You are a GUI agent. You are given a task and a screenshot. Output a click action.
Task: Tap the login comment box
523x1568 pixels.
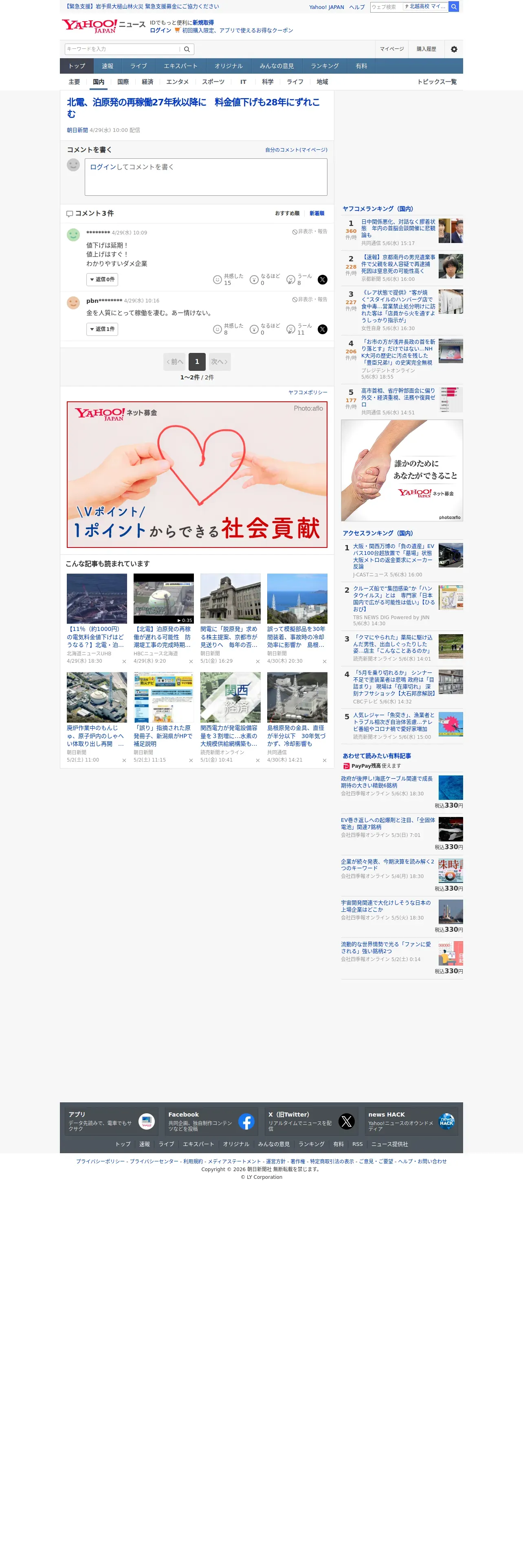pyautogui.click(x=206, y=177)
